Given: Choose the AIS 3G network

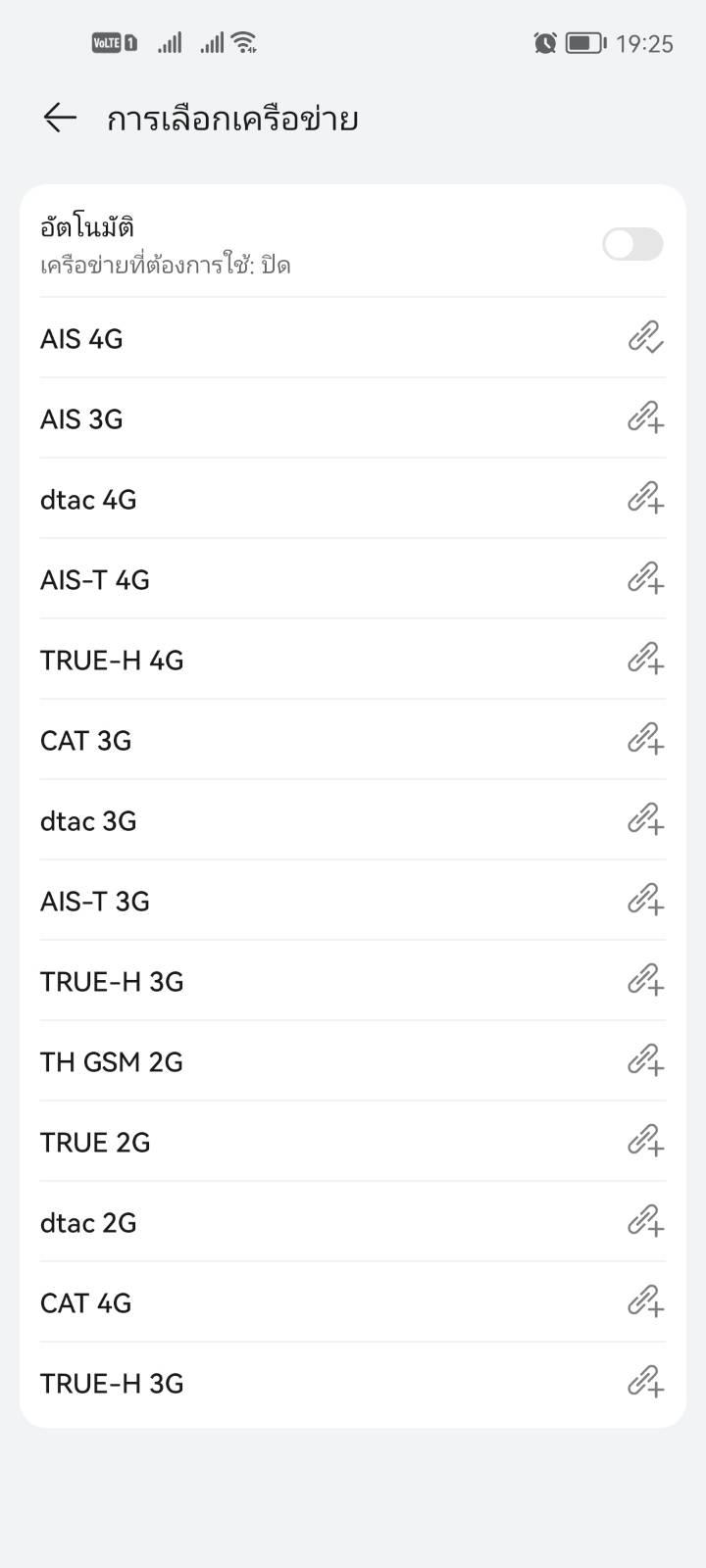Looking at the screenshot, I should tap(353, 418).
